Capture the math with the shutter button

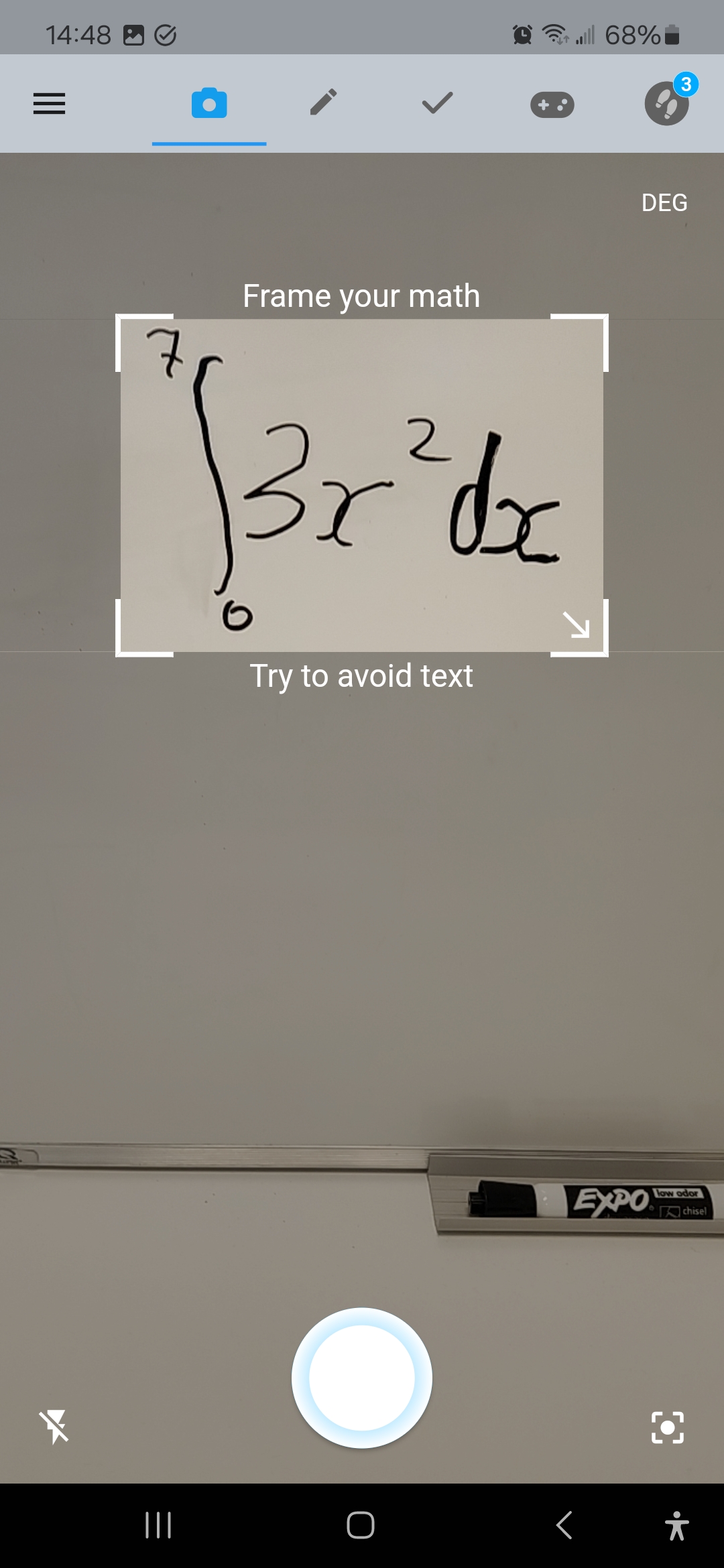[x=362, y=1378]
